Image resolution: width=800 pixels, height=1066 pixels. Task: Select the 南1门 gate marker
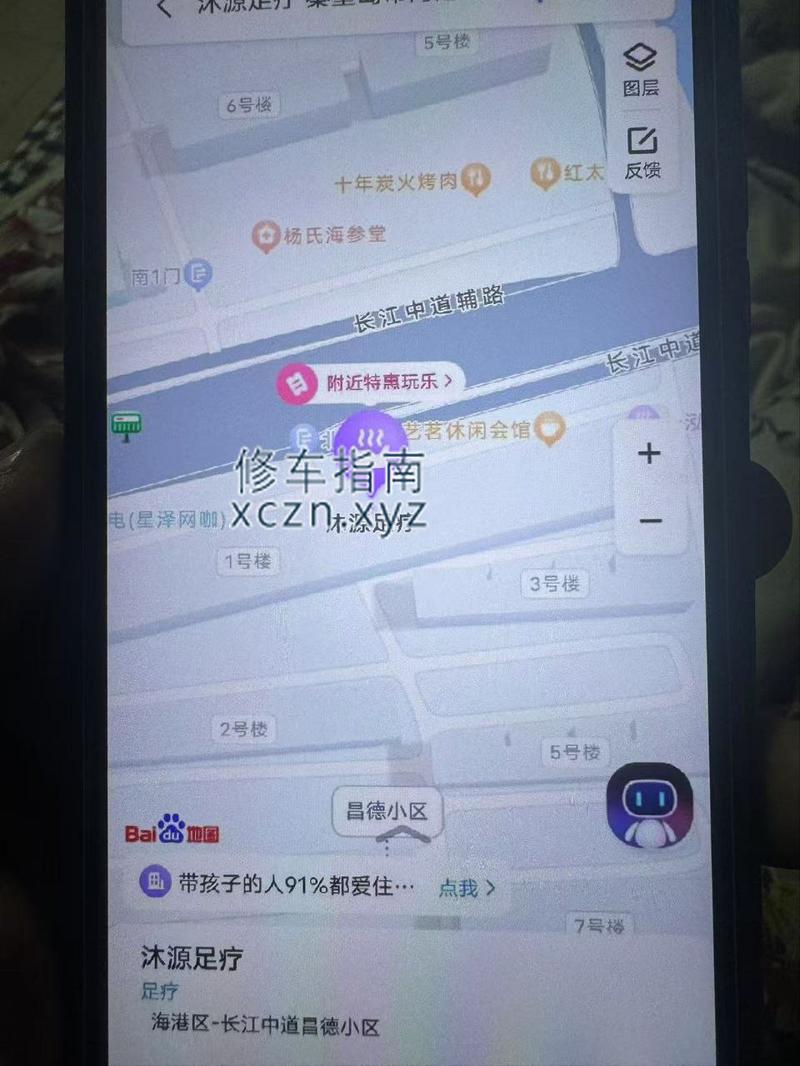[201, 274]
